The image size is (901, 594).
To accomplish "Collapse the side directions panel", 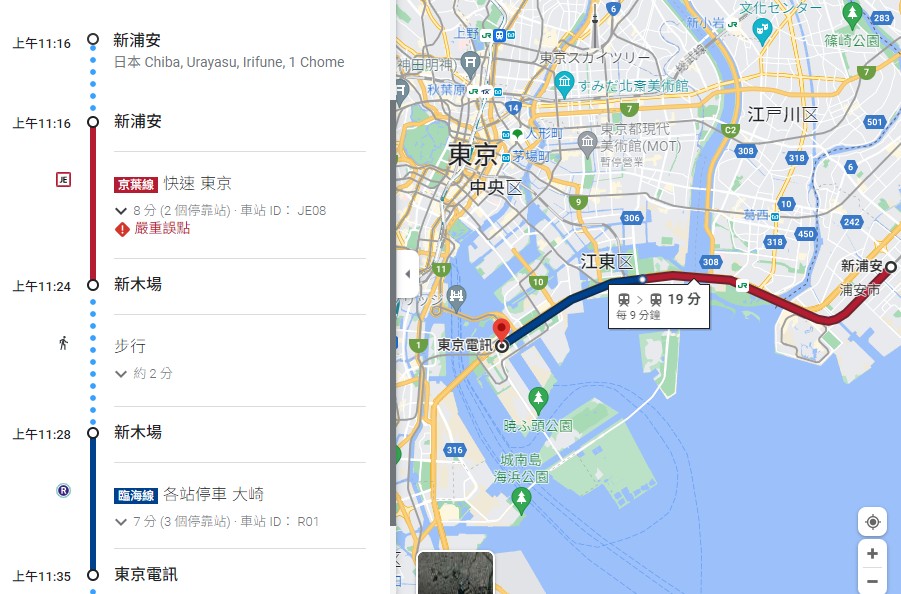I will click(x=407, y=274).
